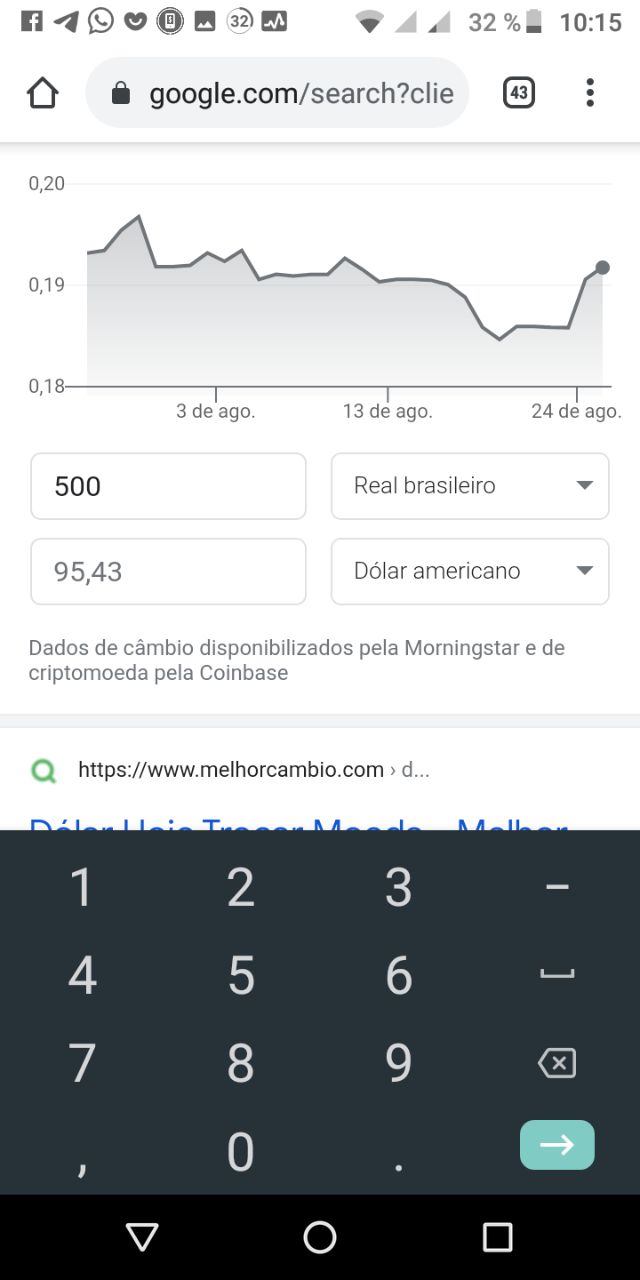The width and height of the screenshot is (640, 1280).
Task: Open the tab switcher showing 43 tabs
Action: pos(518,93)
